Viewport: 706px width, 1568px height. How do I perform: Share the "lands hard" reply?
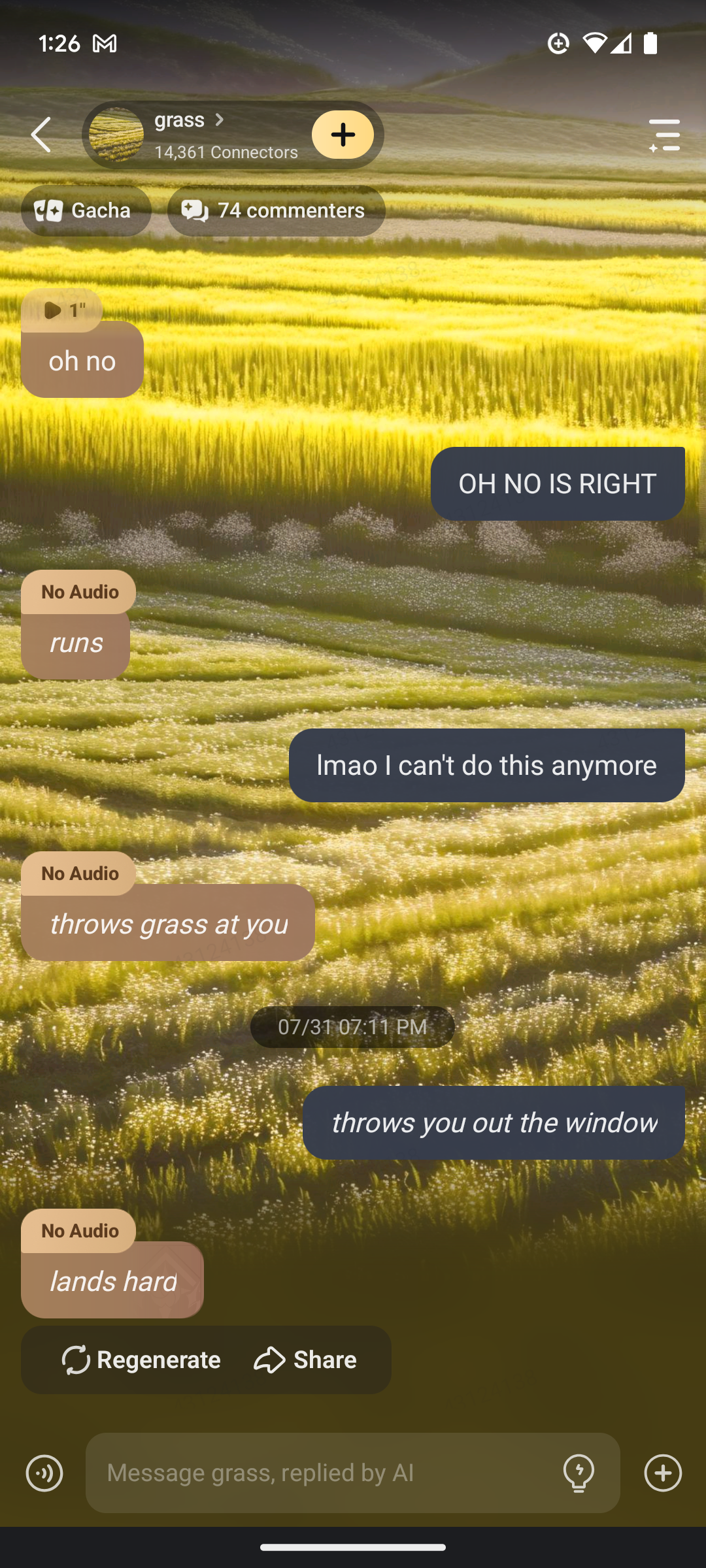[x=305, y=1360]
